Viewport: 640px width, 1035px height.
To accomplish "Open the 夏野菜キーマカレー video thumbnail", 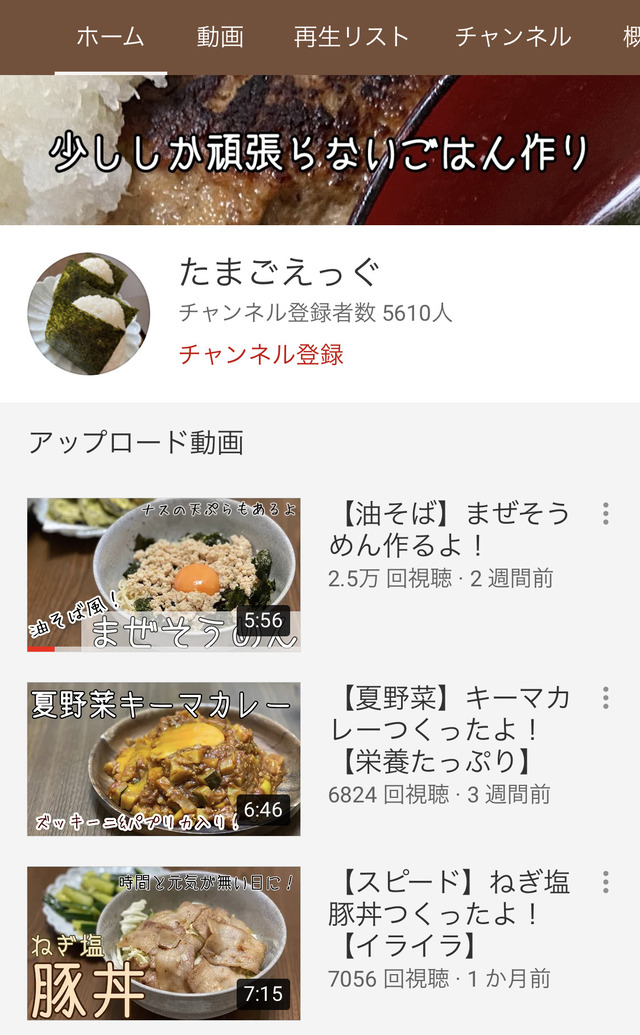I will pos(163,759).
